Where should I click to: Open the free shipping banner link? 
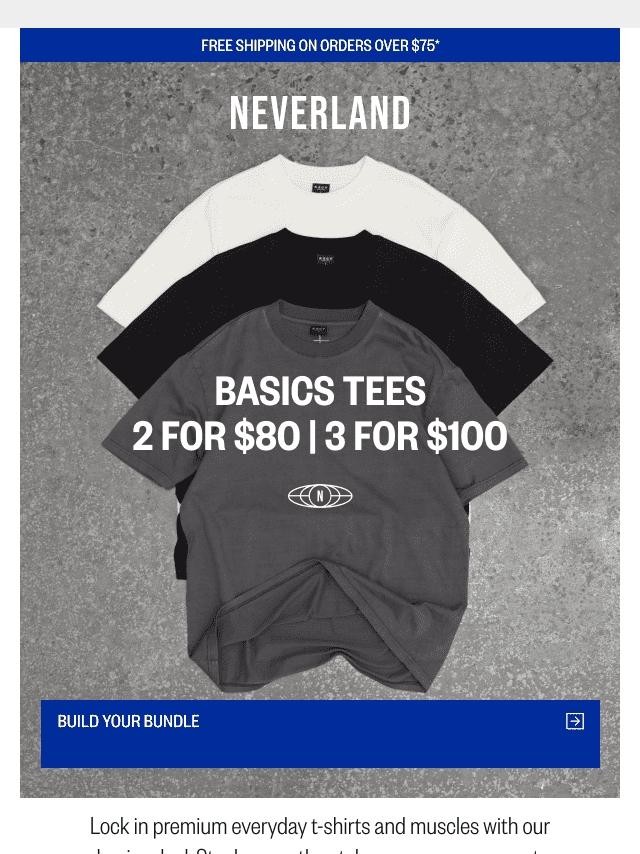pos(320,45)
